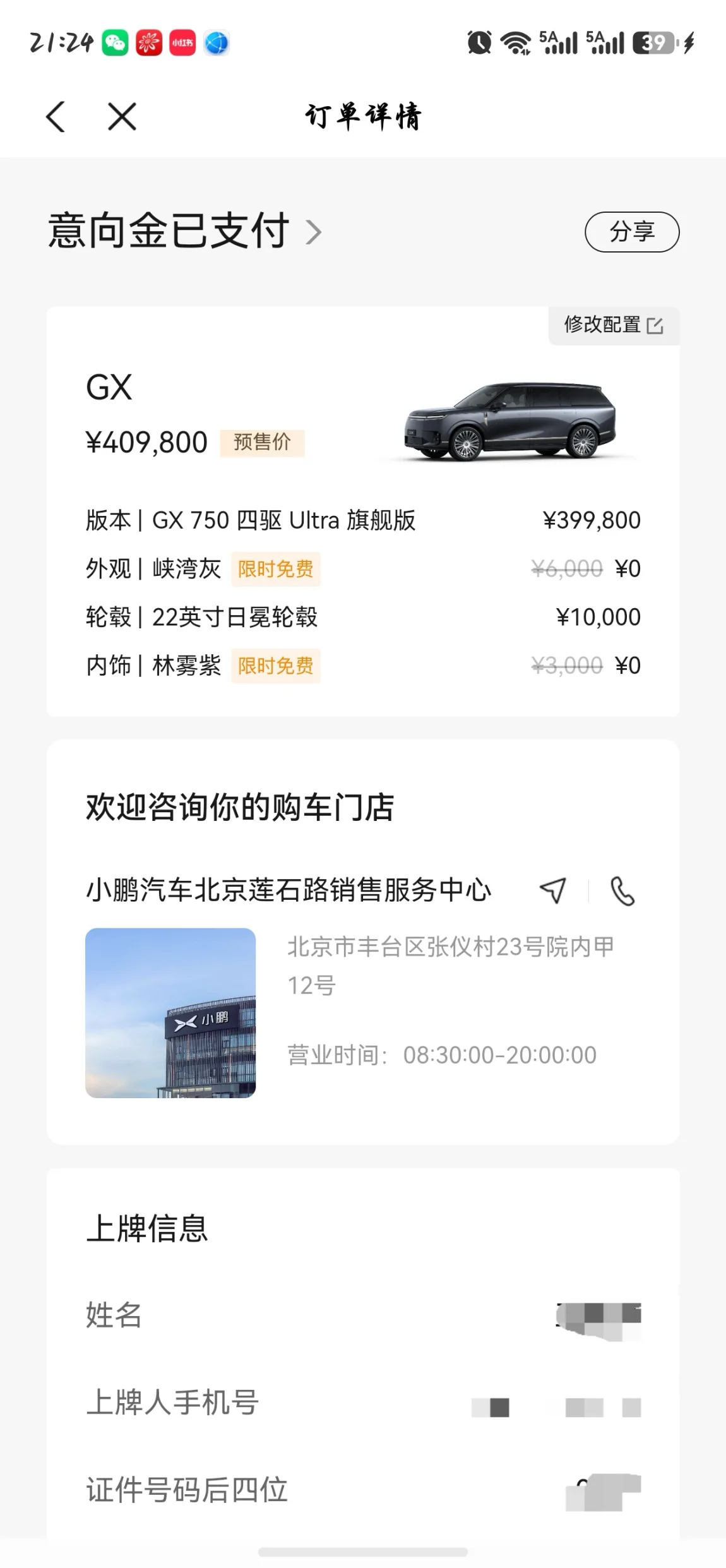Image resolution: width=726 pixels, height=1568 pixels.
Task: Call the 小鹏汽车 sales service center
Action: (x=622, y=891)
